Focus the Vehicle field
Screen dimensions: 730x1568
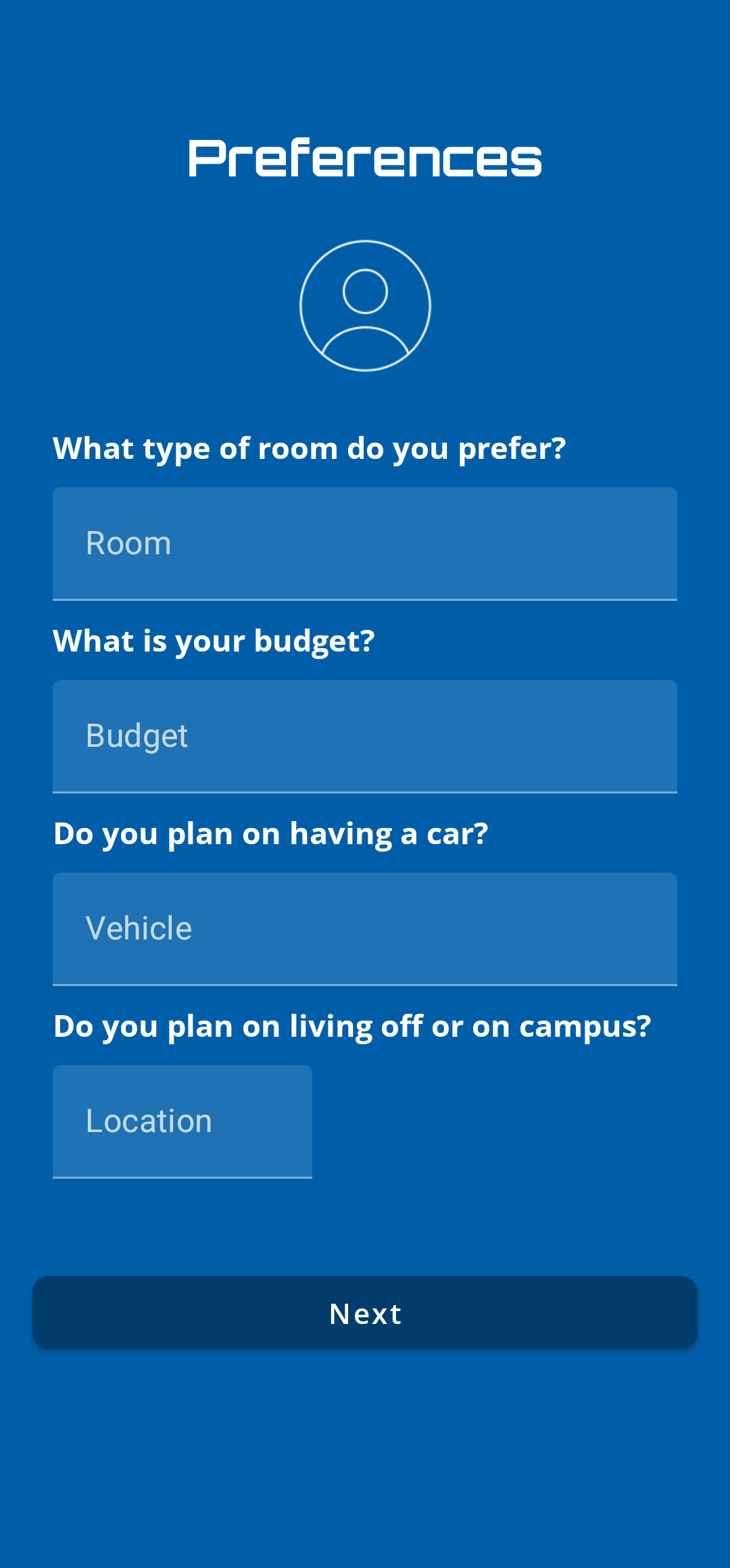[x=365, y=929]
